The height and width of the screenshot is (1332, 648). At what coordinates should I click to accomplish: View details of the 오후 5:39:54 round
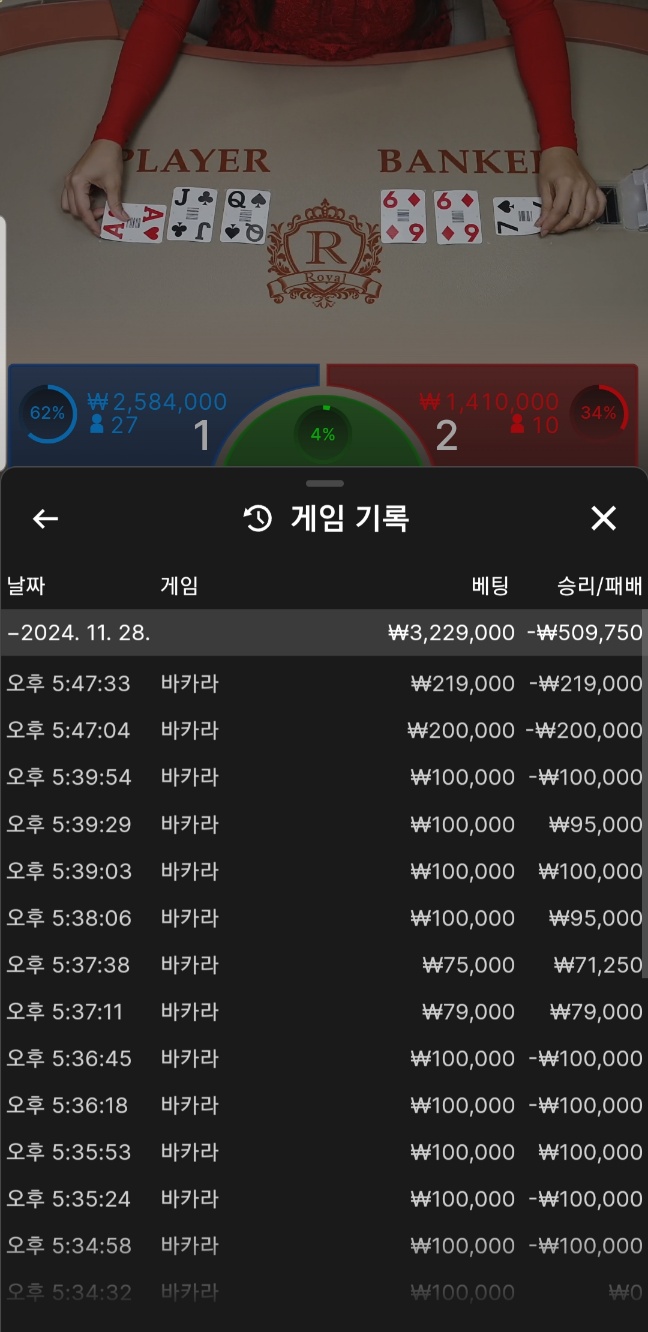click(x=324, y=777)
